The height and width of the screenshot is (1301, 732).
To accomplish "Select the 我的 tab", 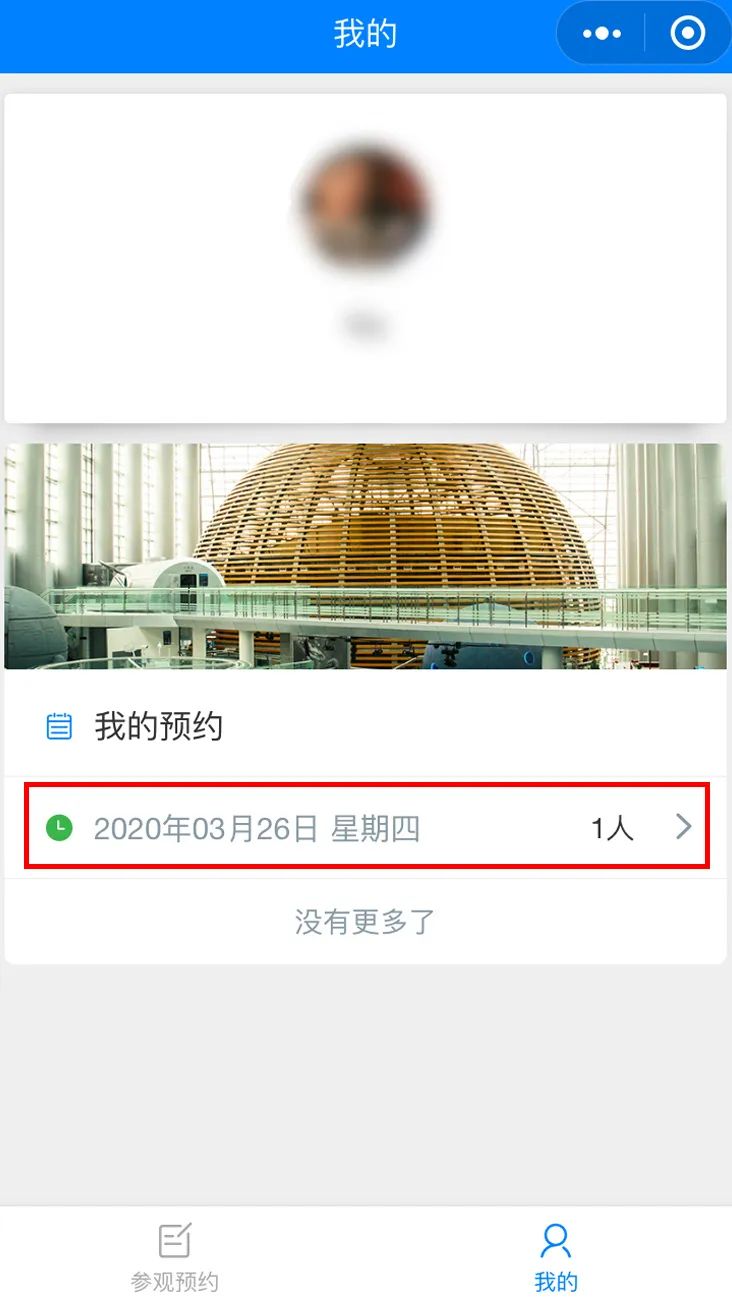I will 556,1256.
